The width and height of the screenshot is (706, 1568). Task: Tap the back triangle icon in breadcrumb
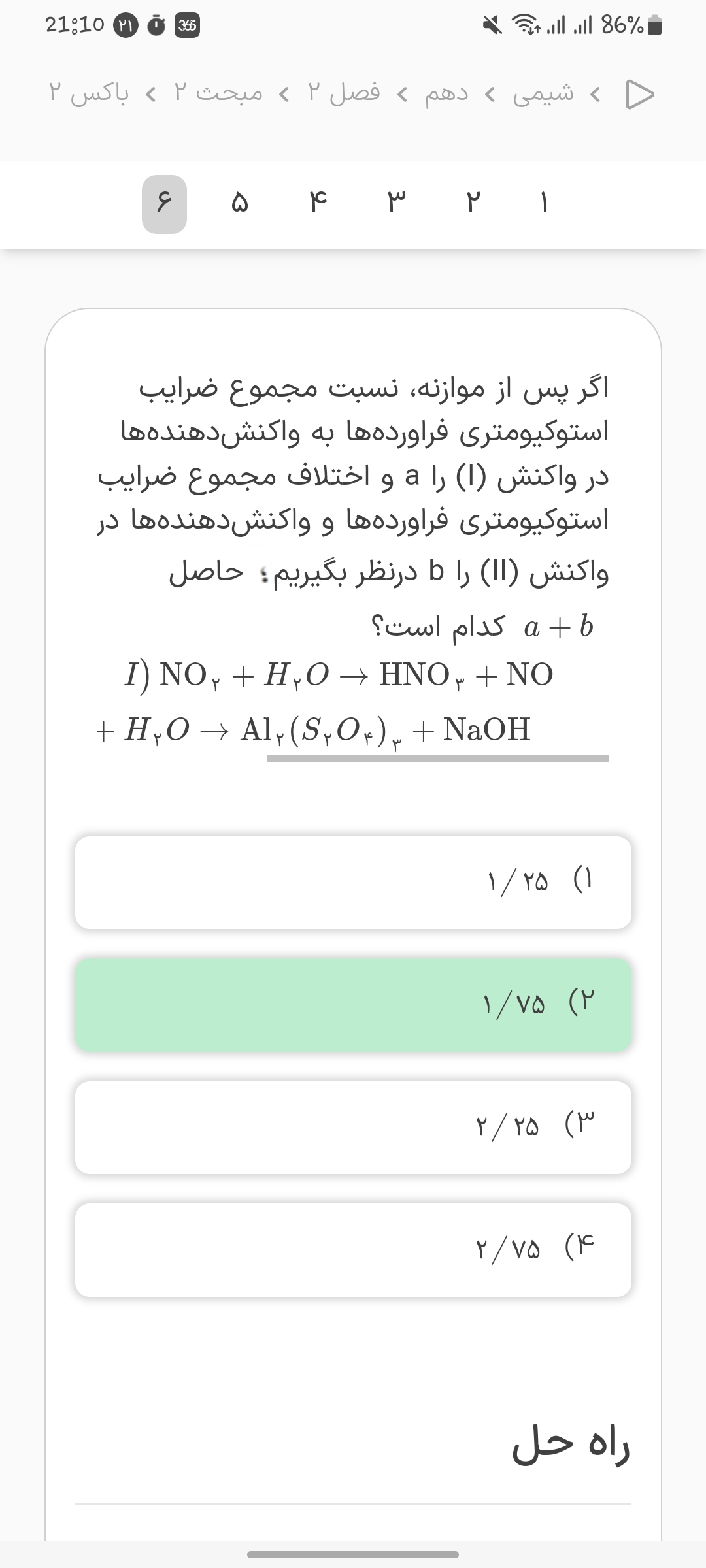639,94
